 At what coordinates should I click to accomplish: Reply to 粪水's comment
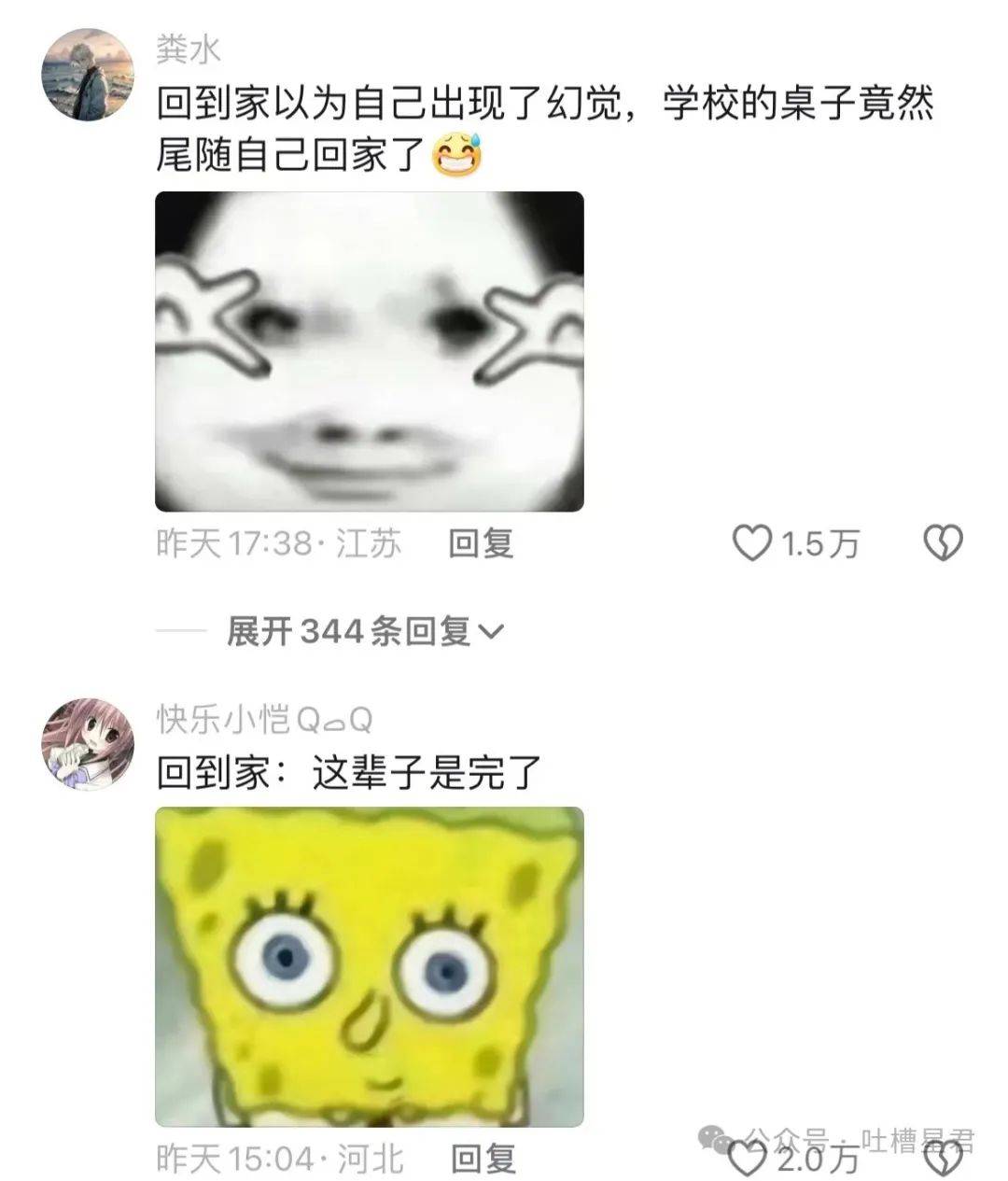pyautogui.click(x=481, y=542)
